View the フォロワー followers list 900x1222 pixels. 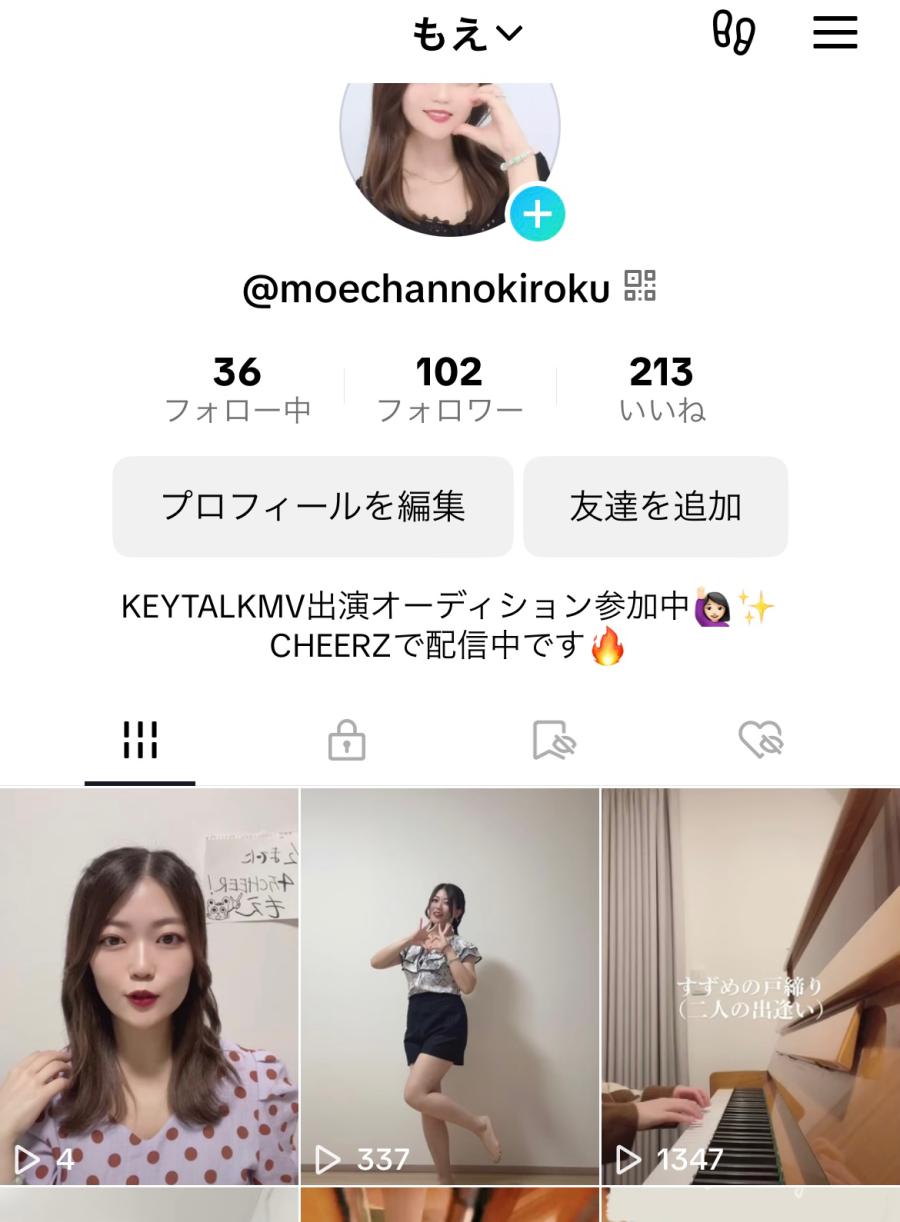449,389
